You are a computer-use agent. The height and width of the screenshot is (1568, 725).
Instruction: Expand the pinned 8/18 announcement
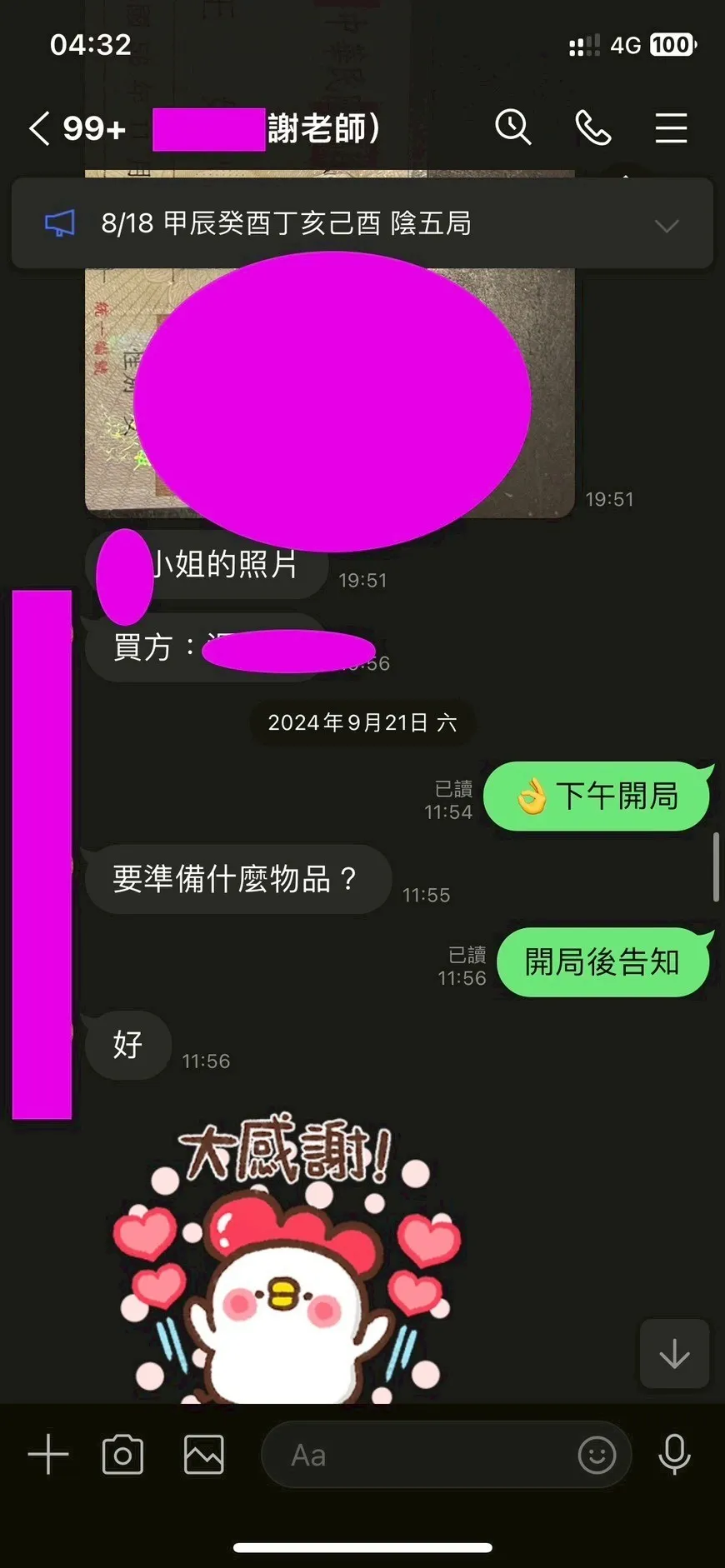click(667, 225)
